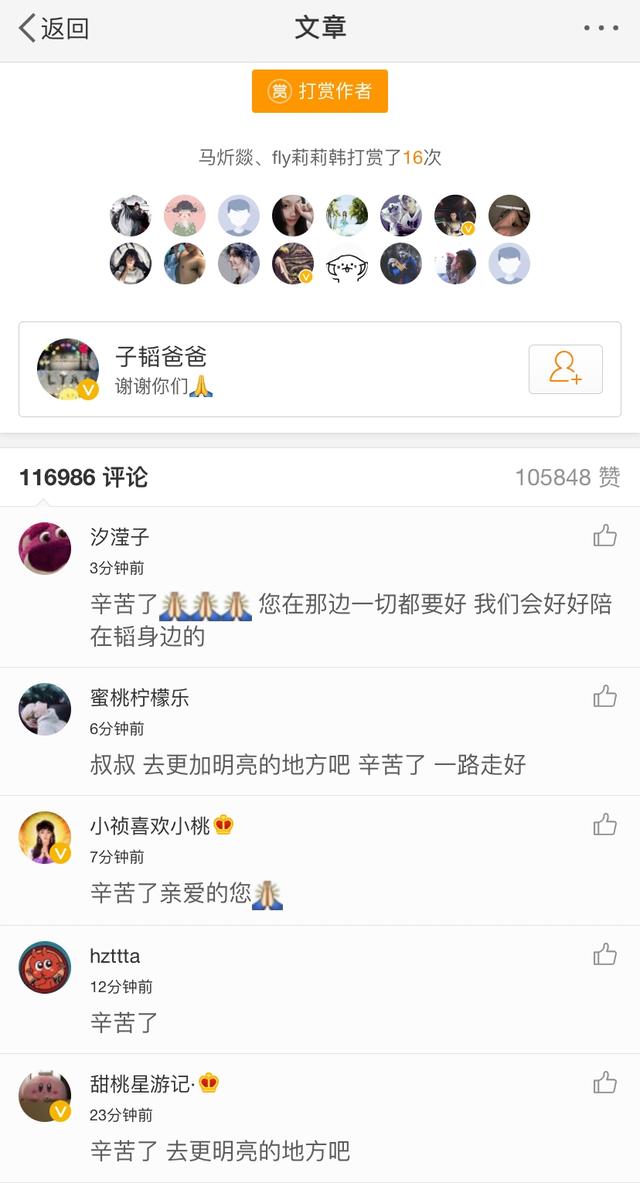The width and height of the screenshot is (640, 1183).
Task: Like 小祯喜欢小桃's comment
Action: pos(605,824)
